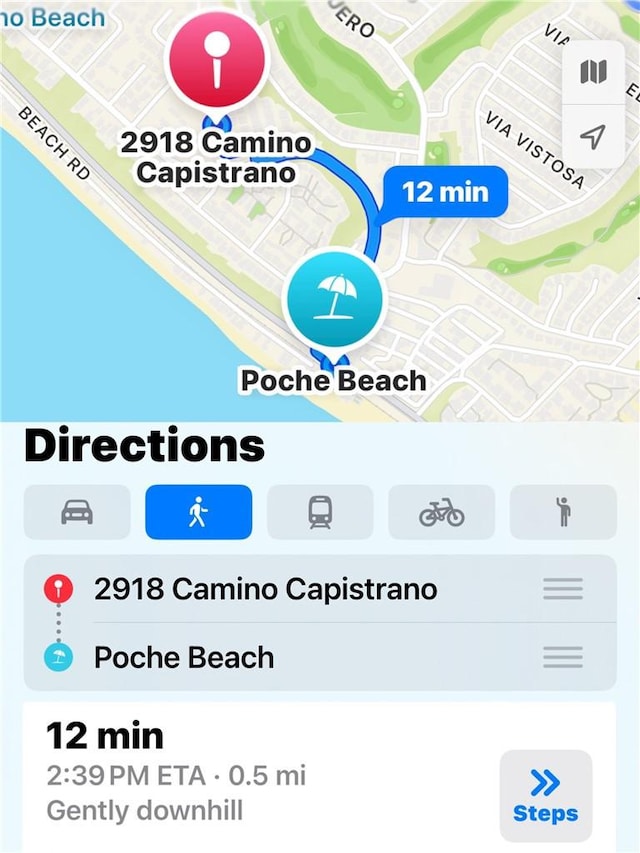Viewport: 640px width, 853px height.
Task: Select the 12 min route label
Action: point(445,191)
